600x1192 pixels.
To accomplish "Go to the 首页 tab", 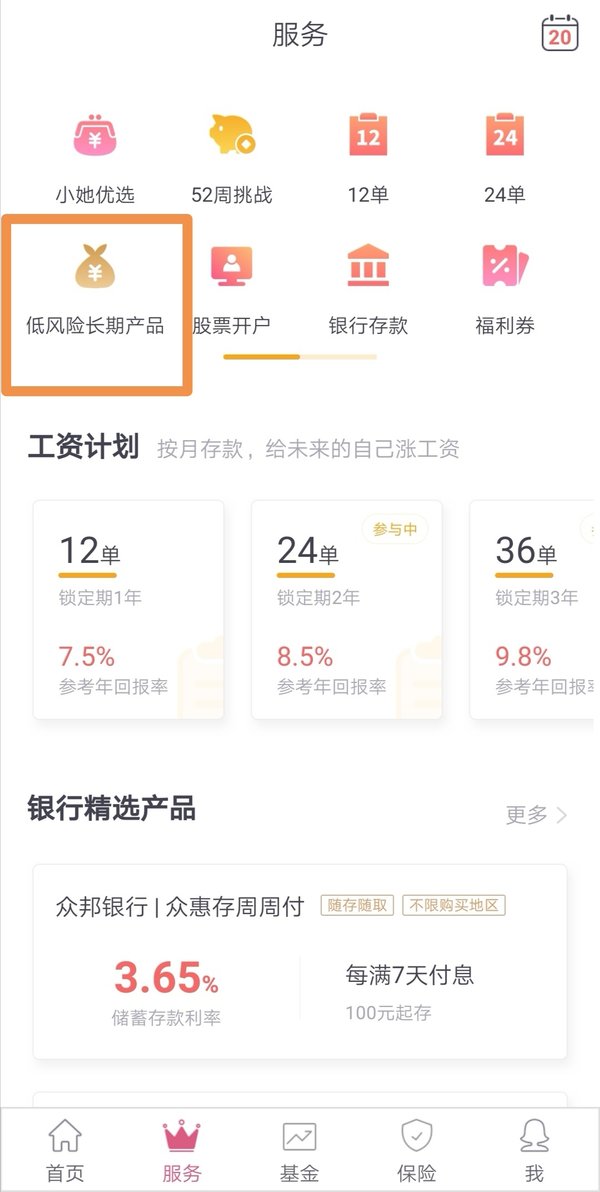I will pos(65,1150).
